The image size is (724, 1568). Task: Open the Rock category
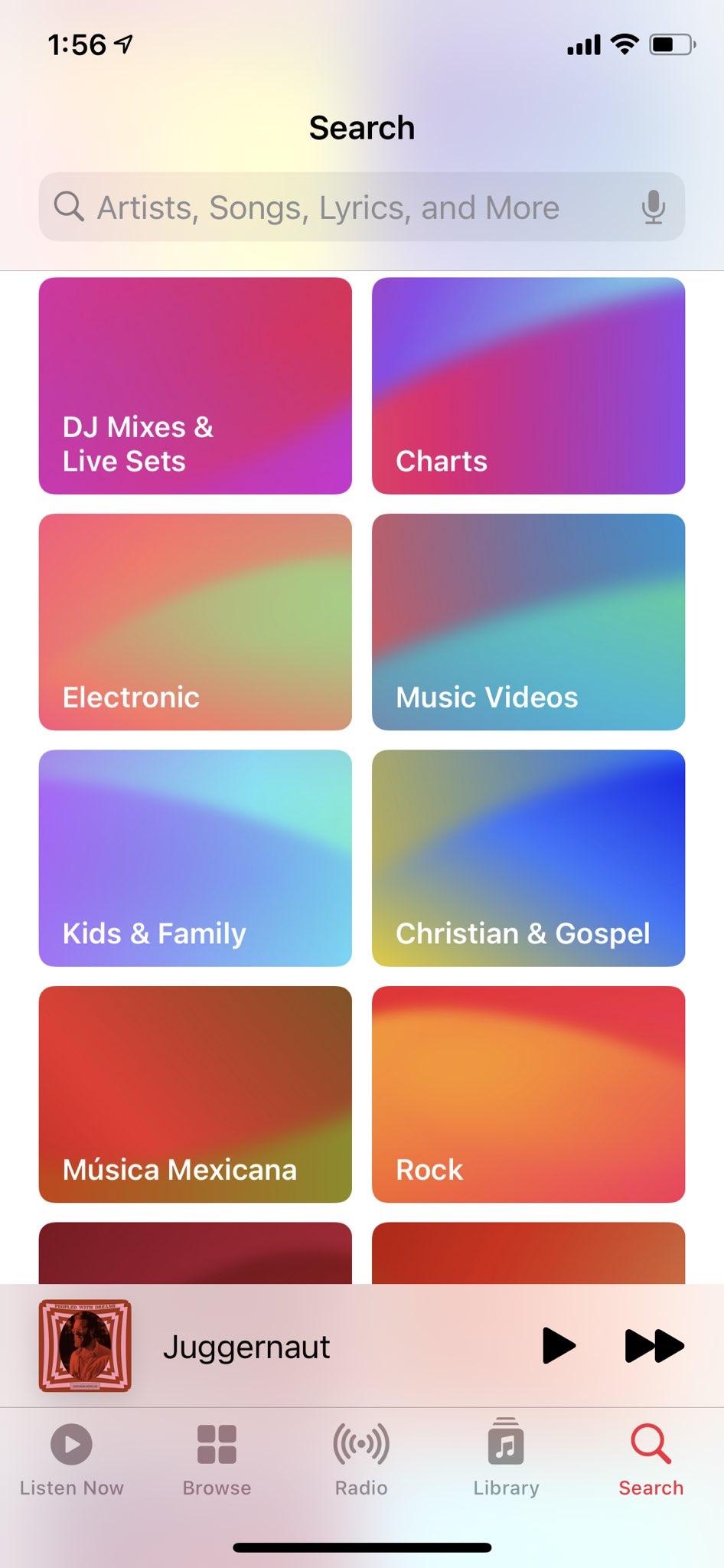[528, 1094]
